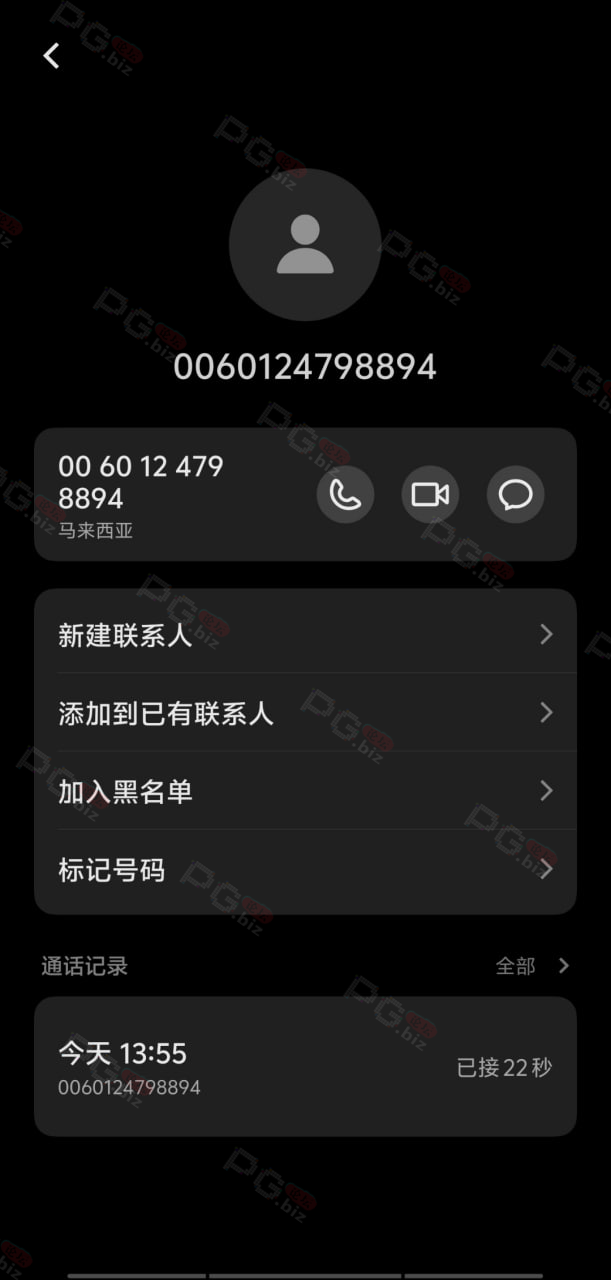The image size is (611, 1280).
Task: Send a message to this number
Action: pos(515,494)
